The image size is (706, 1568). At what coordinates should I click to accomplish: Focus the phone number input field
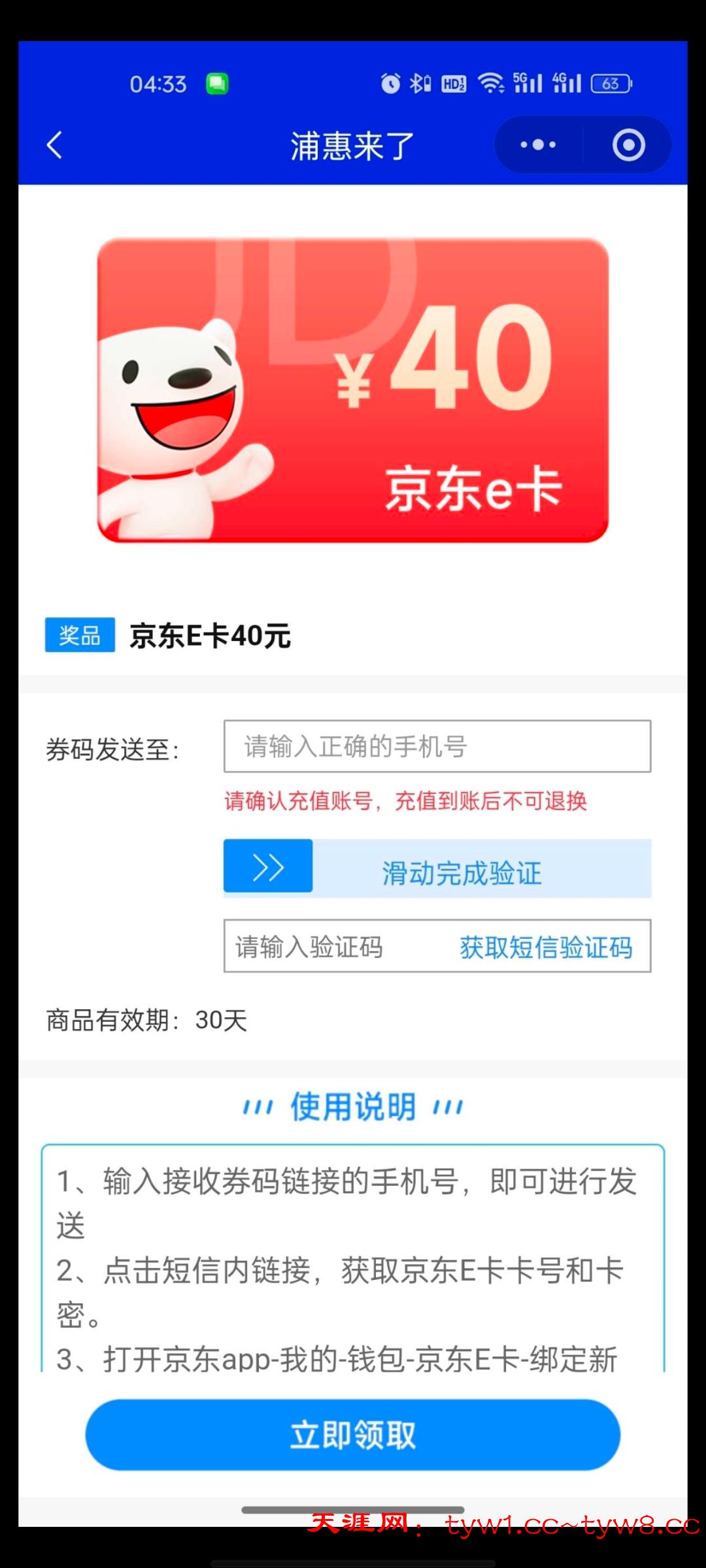437,746
